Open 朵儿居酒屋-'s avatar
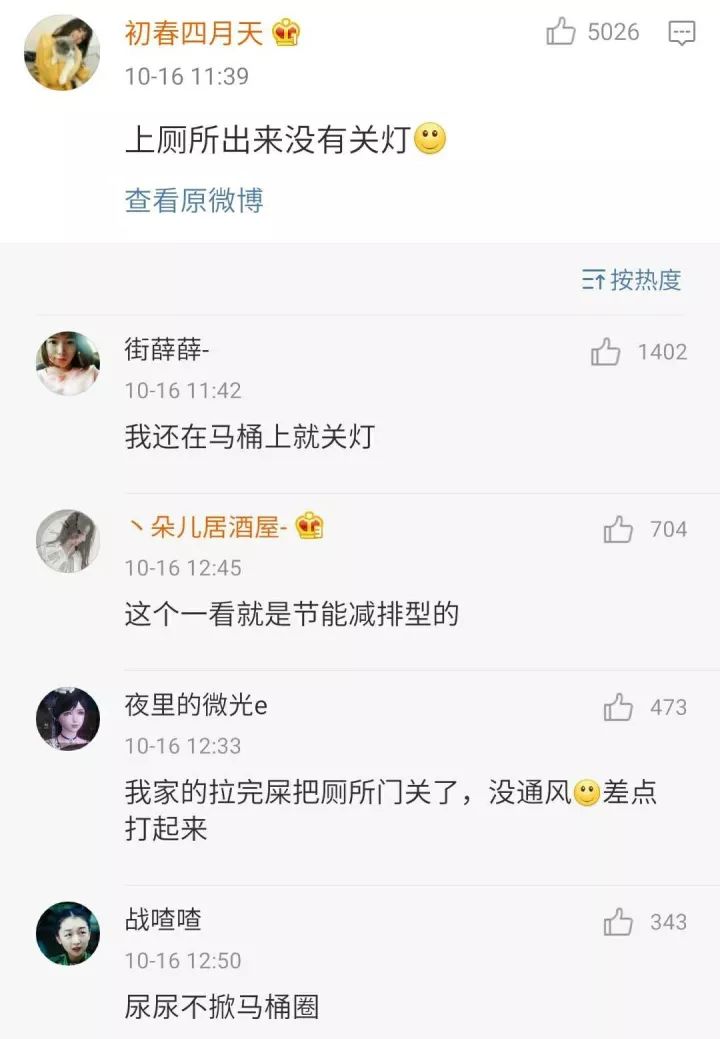The width and height of the screenshot is (720, 1039). point(68,541)
